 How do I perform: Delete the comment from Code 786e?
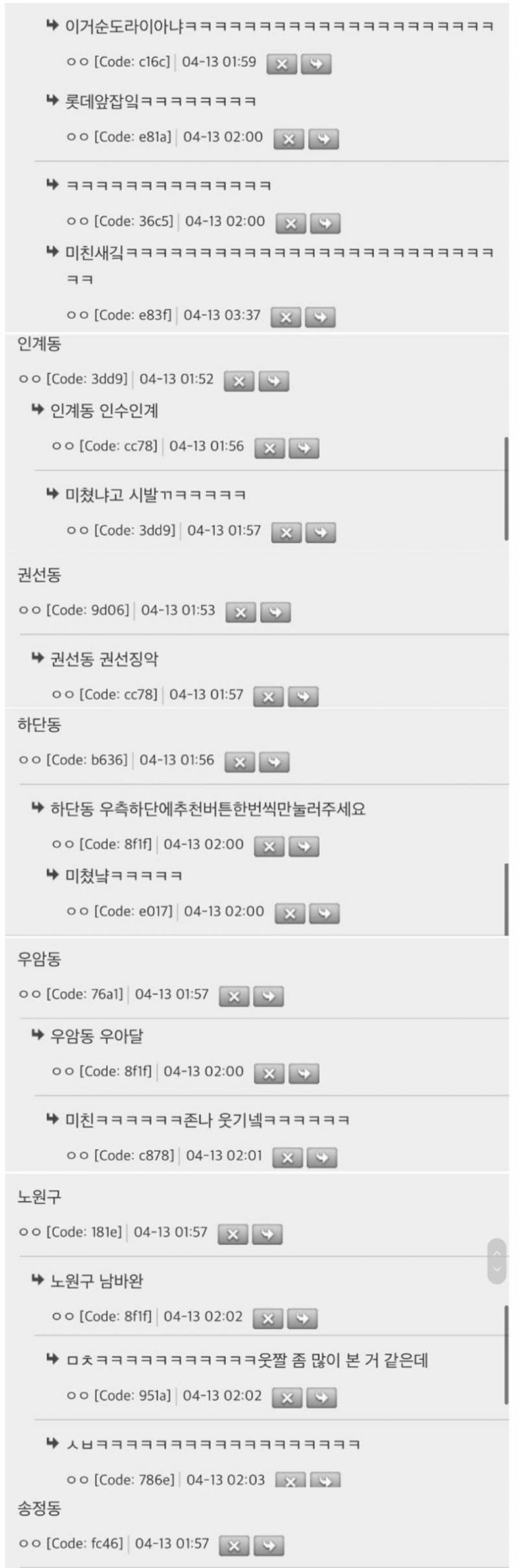pos(291,1481)
